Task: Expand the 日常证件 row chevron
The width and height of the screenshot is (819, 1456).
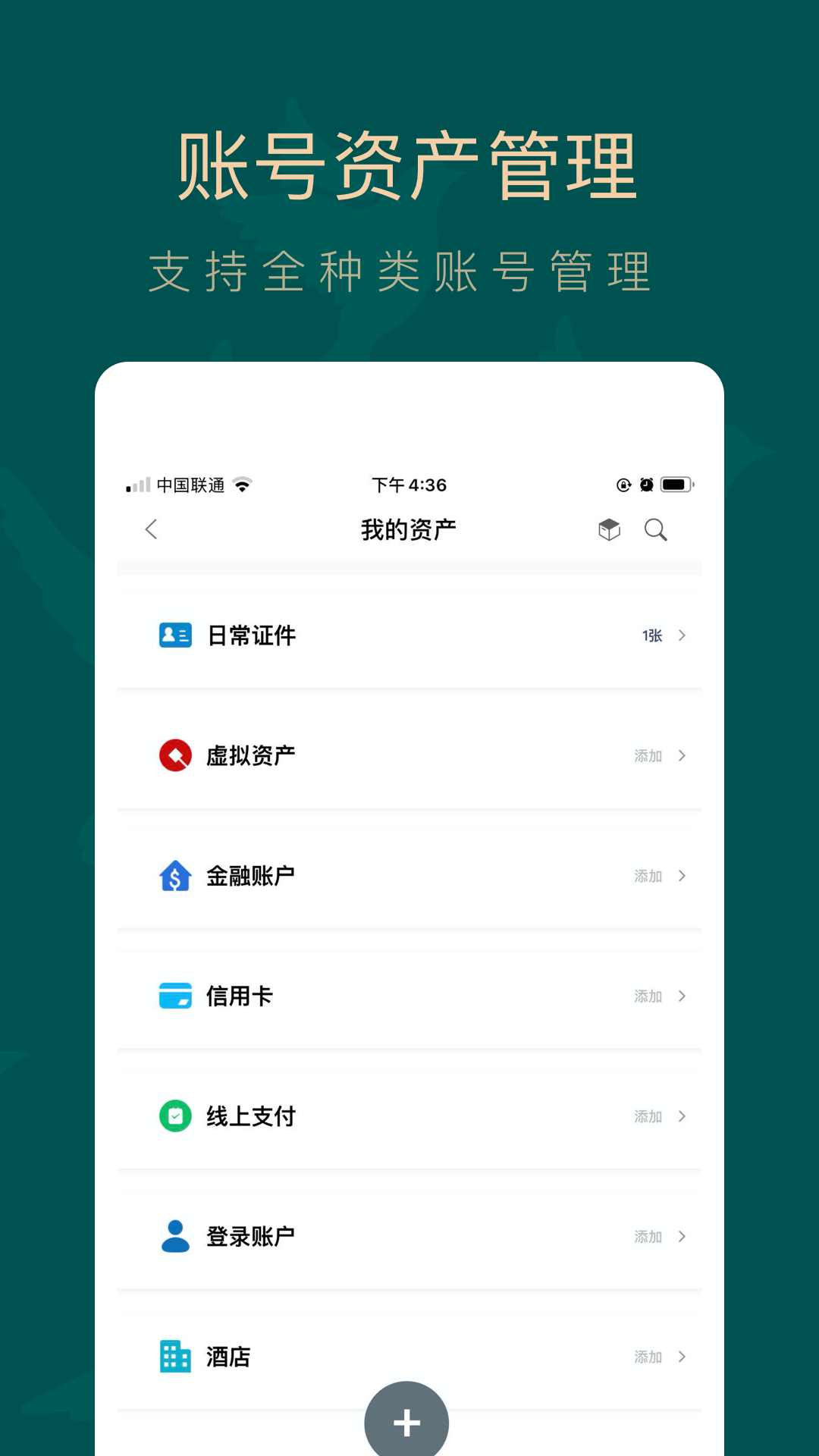Action: [x=682, y=635]
